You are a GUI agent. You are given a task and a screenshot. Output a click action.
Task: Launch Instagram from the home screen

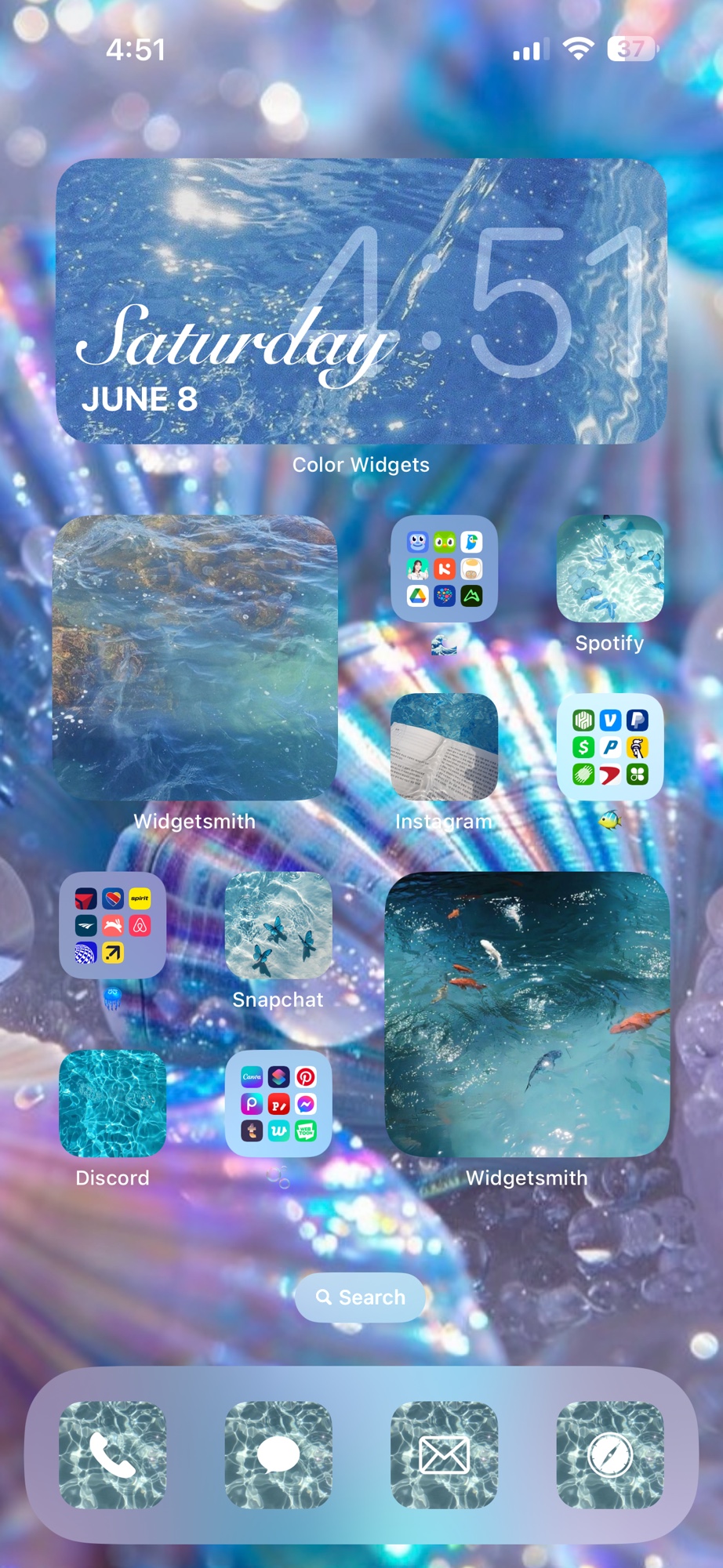point(444,746)
